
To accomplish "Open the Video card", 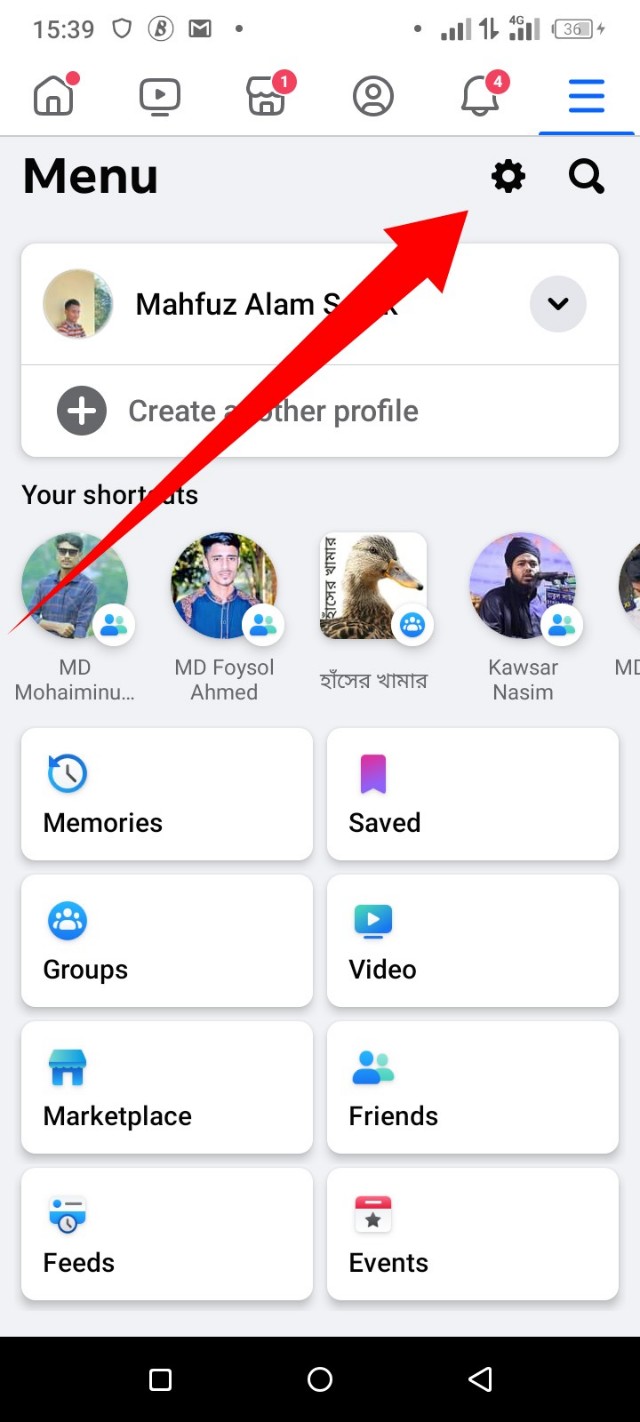I will click(472, 941).
